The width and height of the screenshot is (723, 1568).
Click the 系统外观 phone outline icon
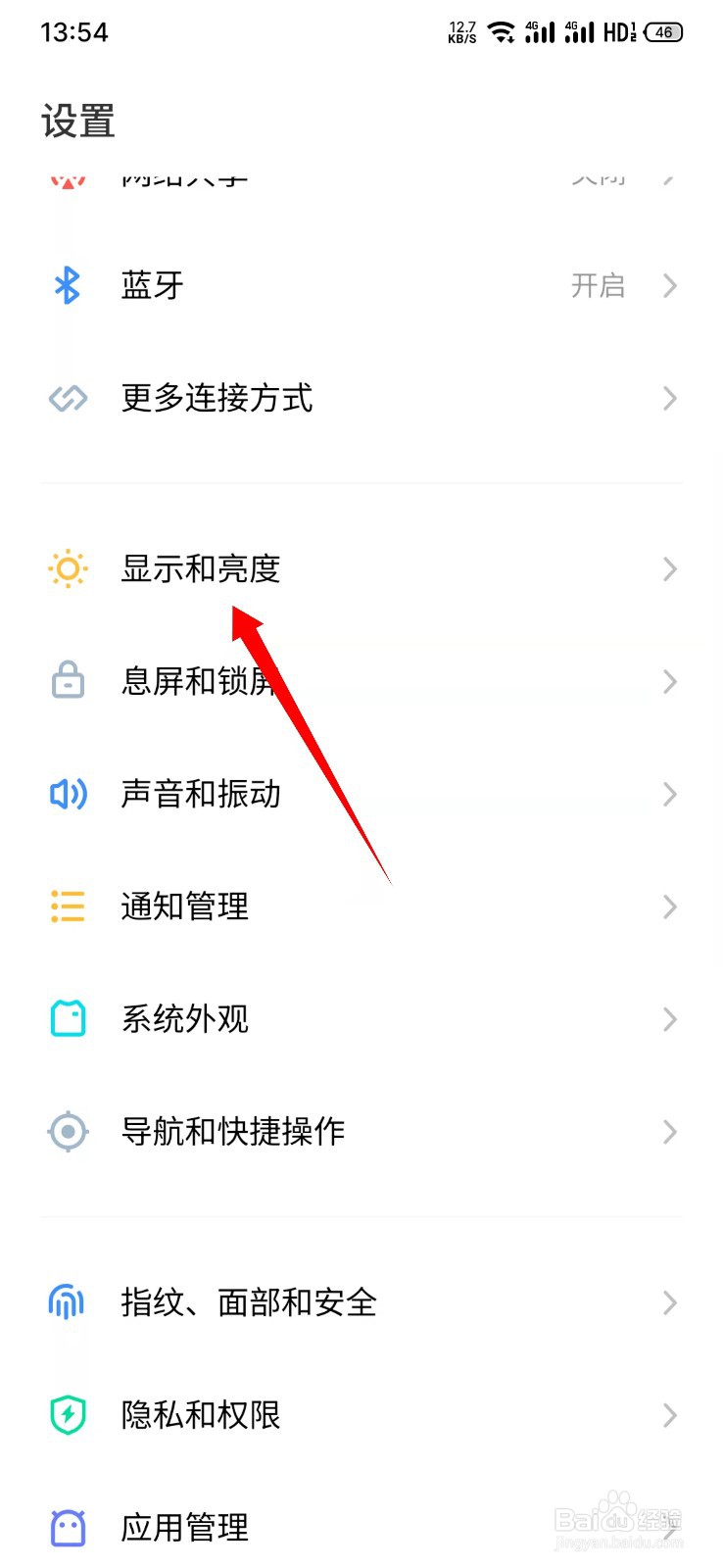coord(67,1019)
